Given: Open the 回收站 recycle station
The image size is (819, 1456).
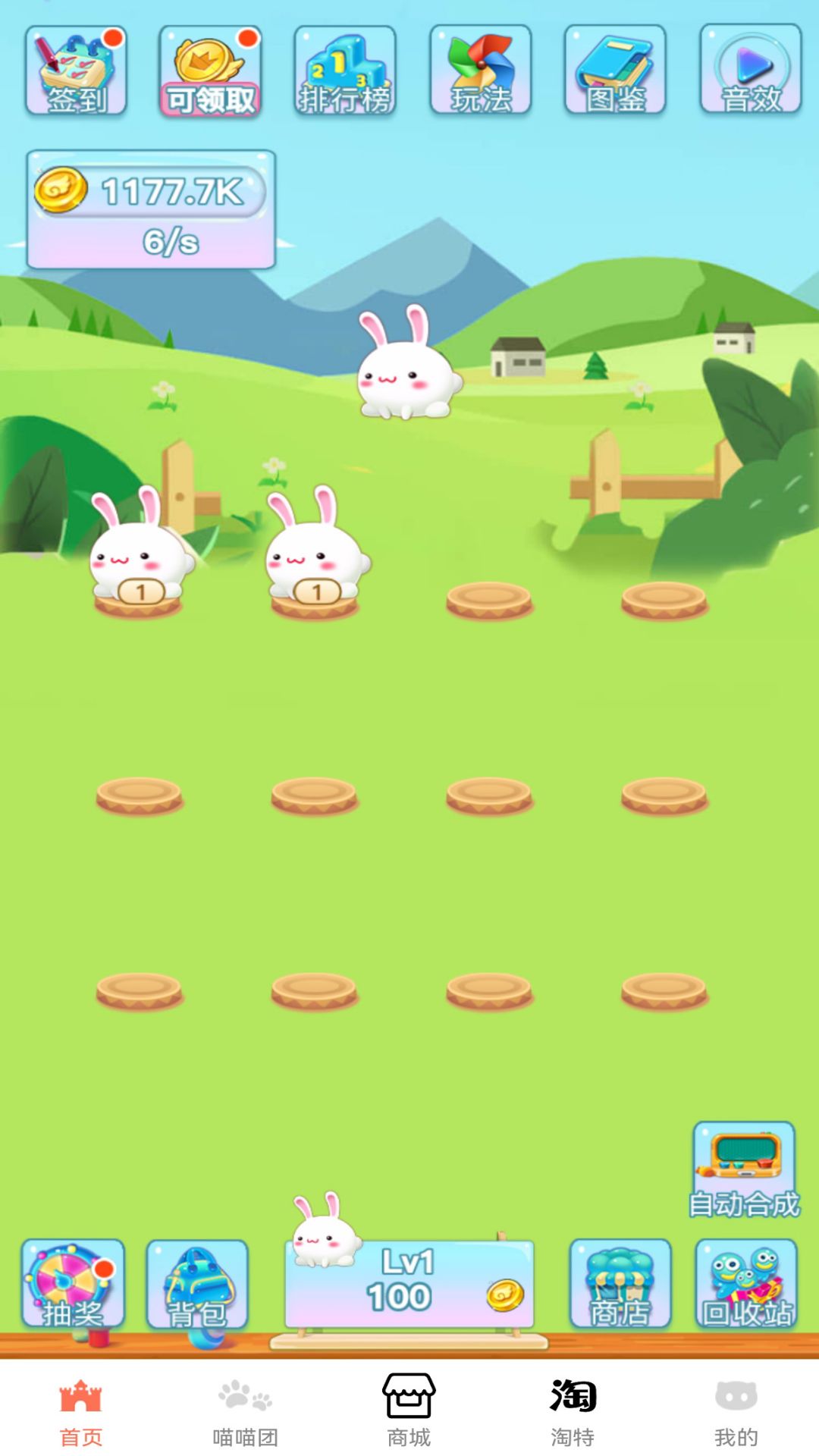Looking at the screenshot, I should click(746, 1282).
